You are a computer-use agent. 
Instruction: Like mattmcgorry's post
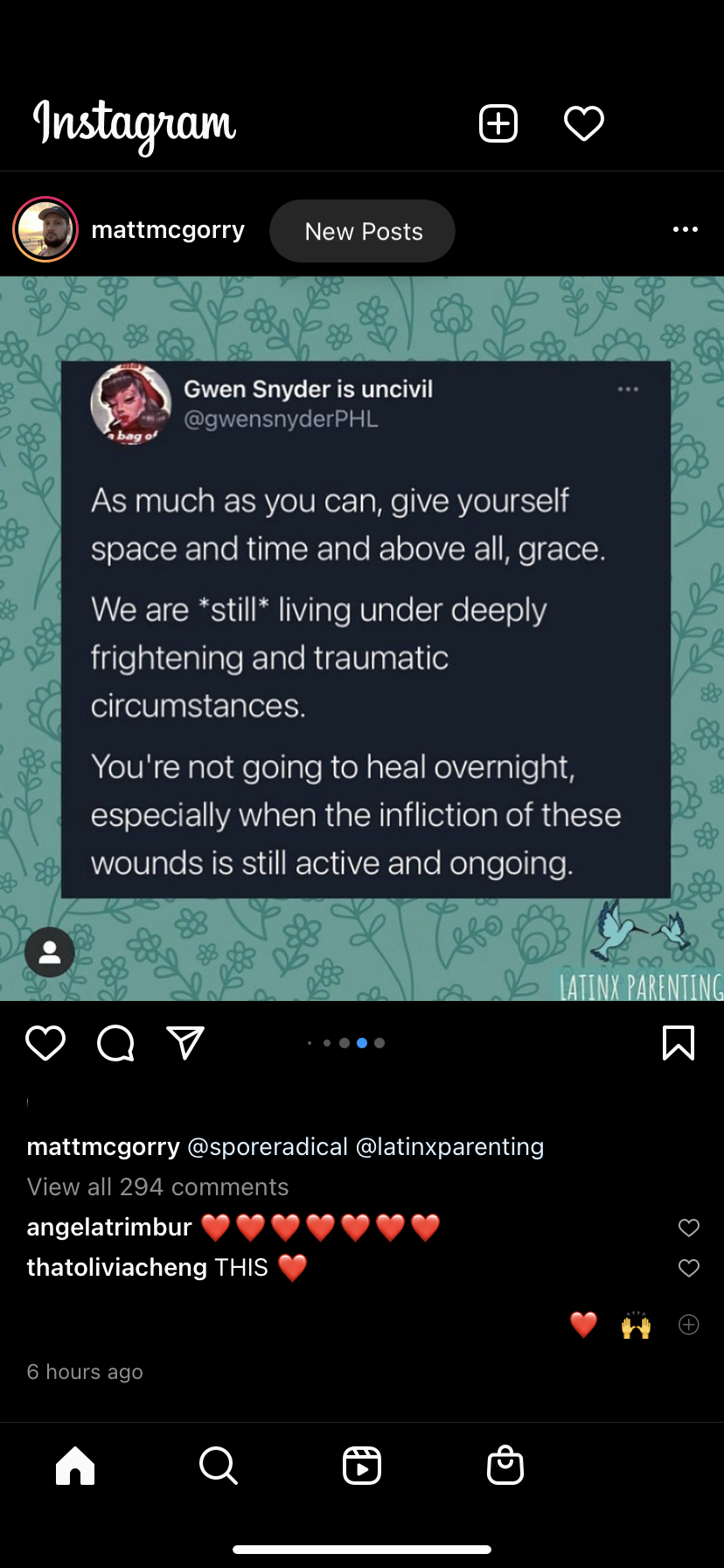[45, 1043]
